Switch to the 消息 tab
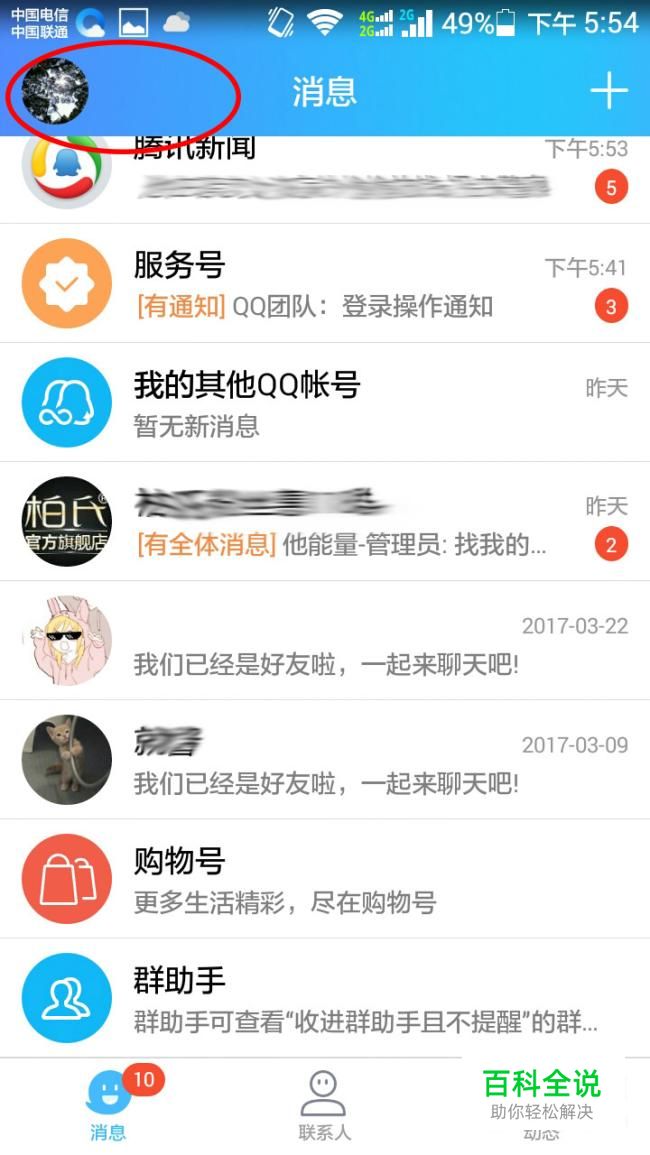This screenshot has height=1155, width=650. coord(108,1105)
